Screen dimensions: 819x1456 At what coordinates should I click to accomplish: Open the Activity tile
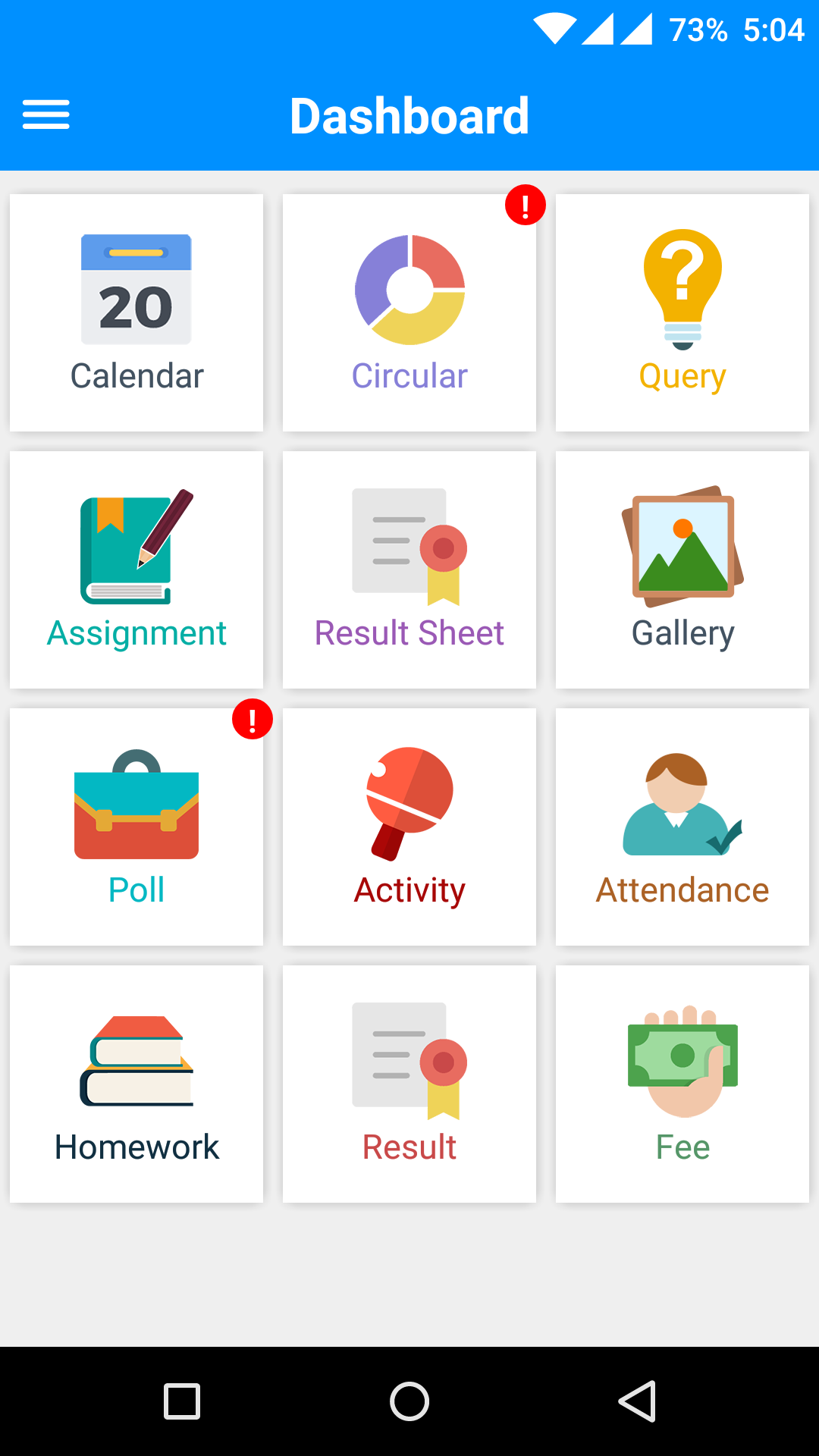click(x=409, y=827)
